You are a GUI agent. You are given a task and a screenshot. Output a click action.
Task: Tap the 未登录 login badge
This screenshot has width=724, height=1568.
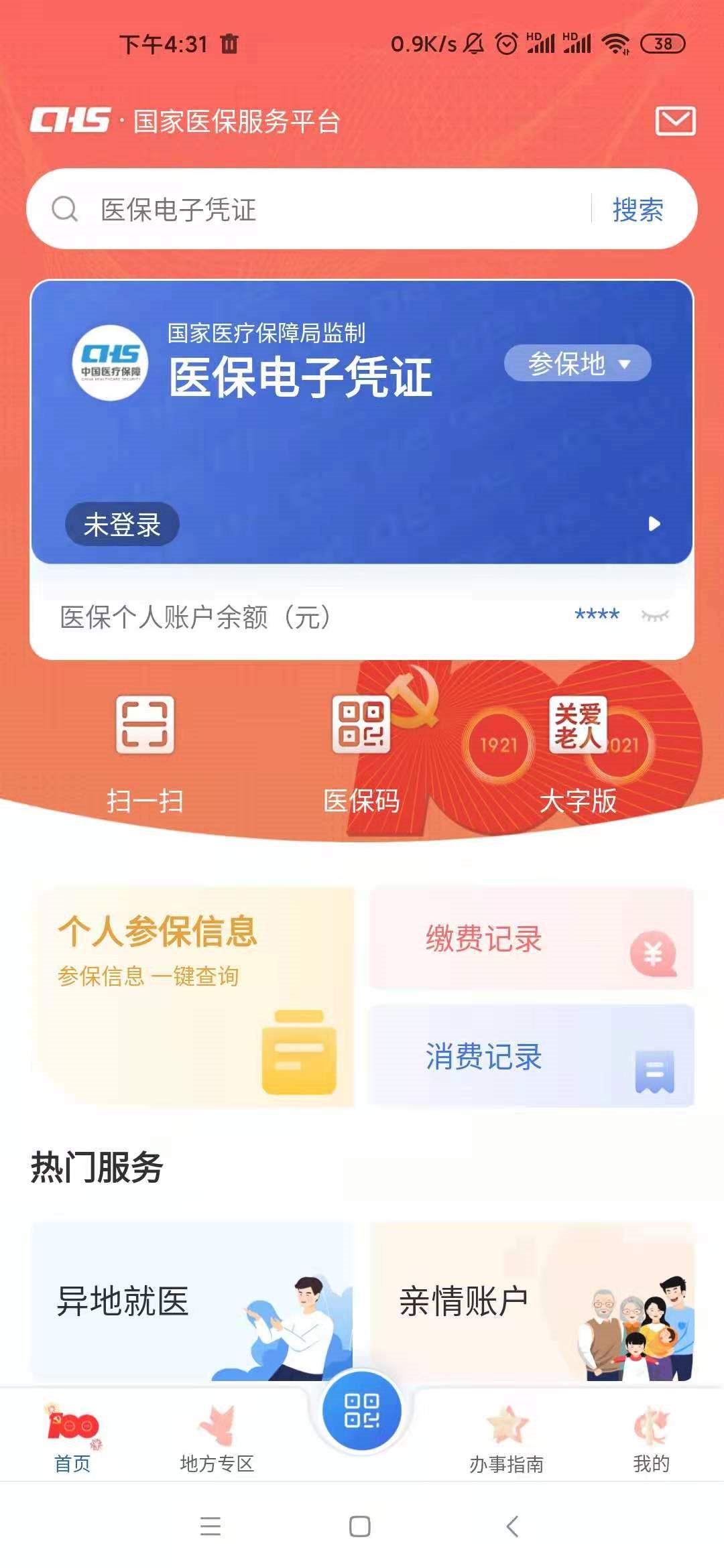[x=122, y=524]
